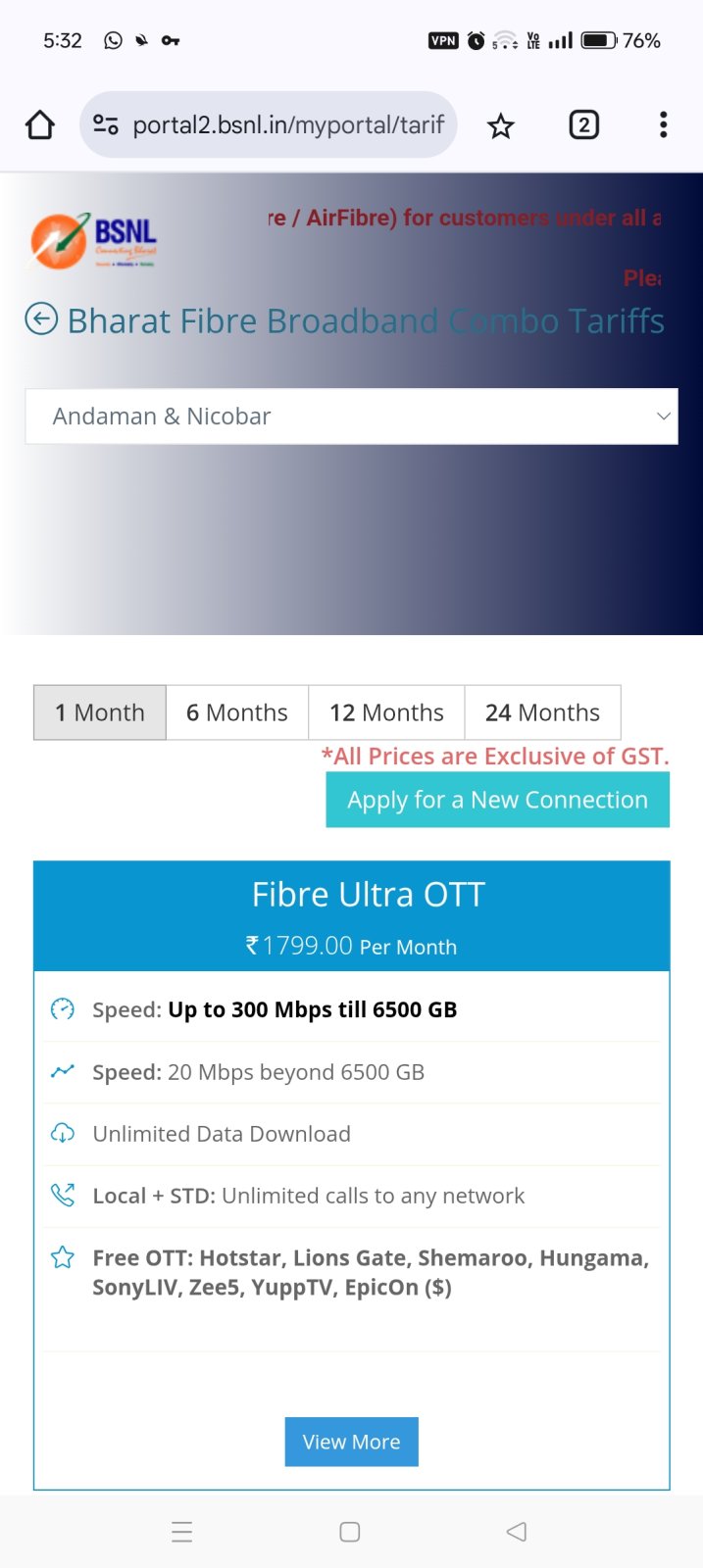The image size is (703, 1568).
Task: Switch to the 6 Months tab
Action: tap(237, 712)
